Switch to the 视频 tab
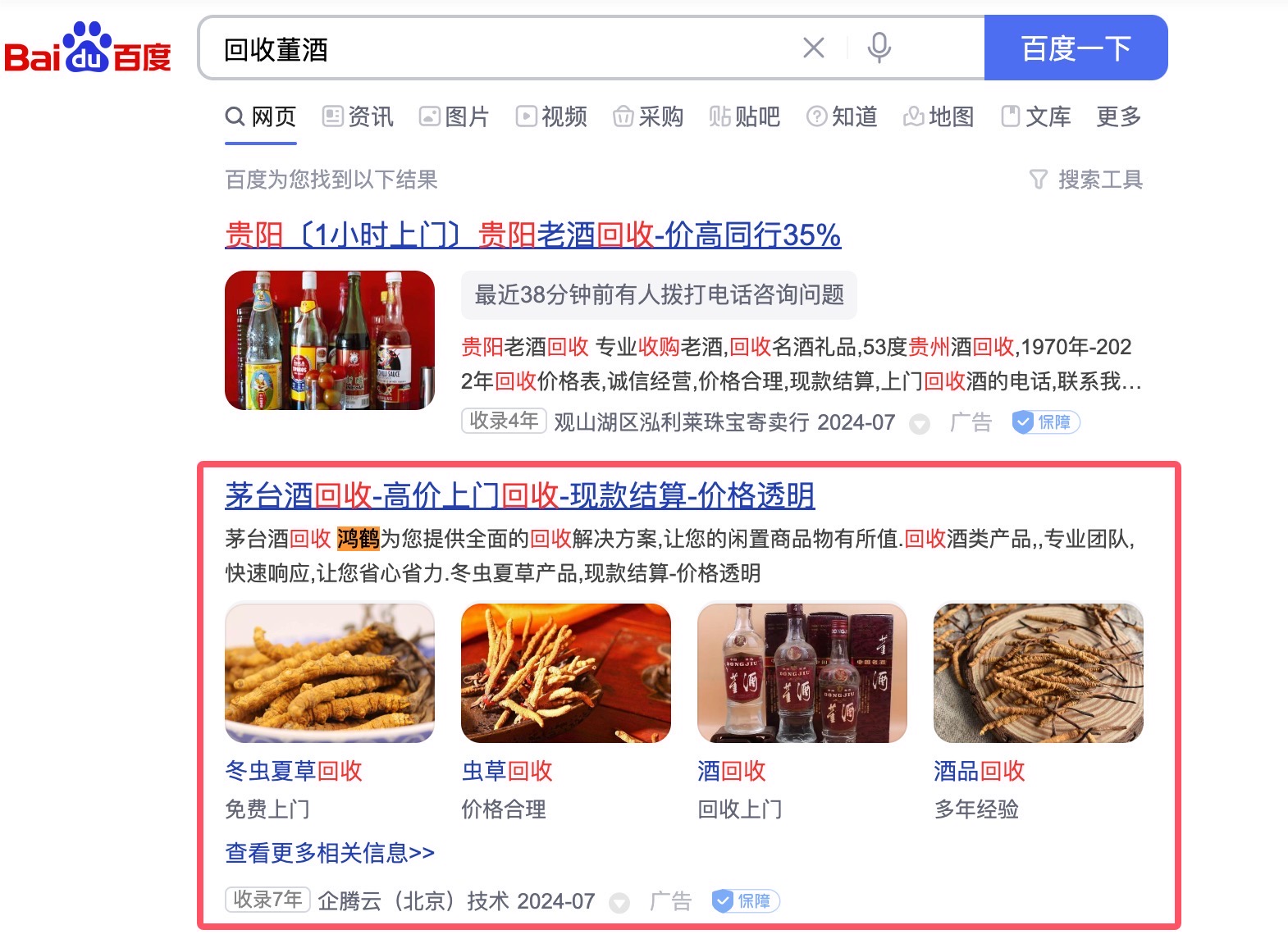Image resolution: width=1288 pixels, height=948 pixels. pyautogui.click(x=551, y=116)
